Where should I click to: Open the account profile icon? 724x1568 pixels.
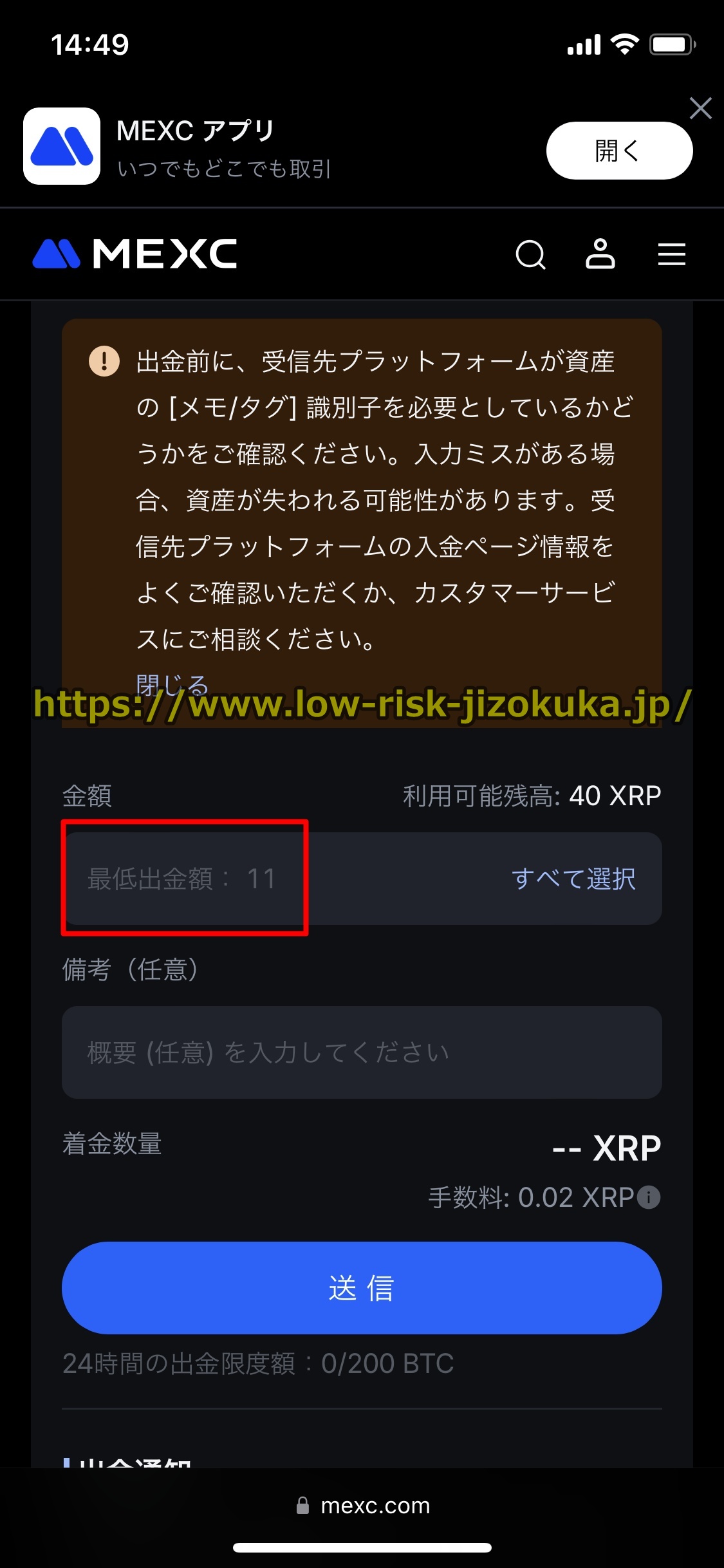[600, 254]
